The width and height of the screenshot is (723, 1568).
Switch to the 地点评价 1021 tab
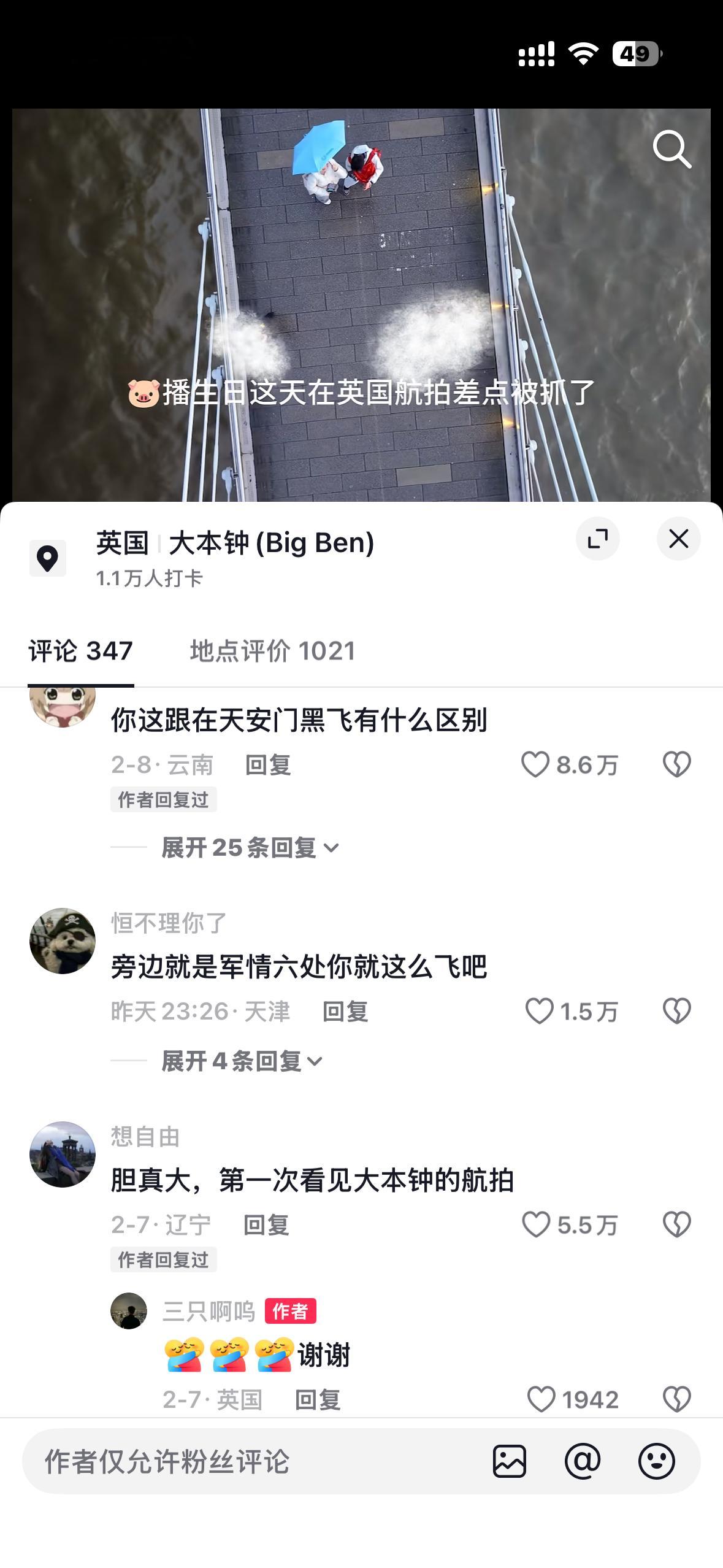(272, 651)
